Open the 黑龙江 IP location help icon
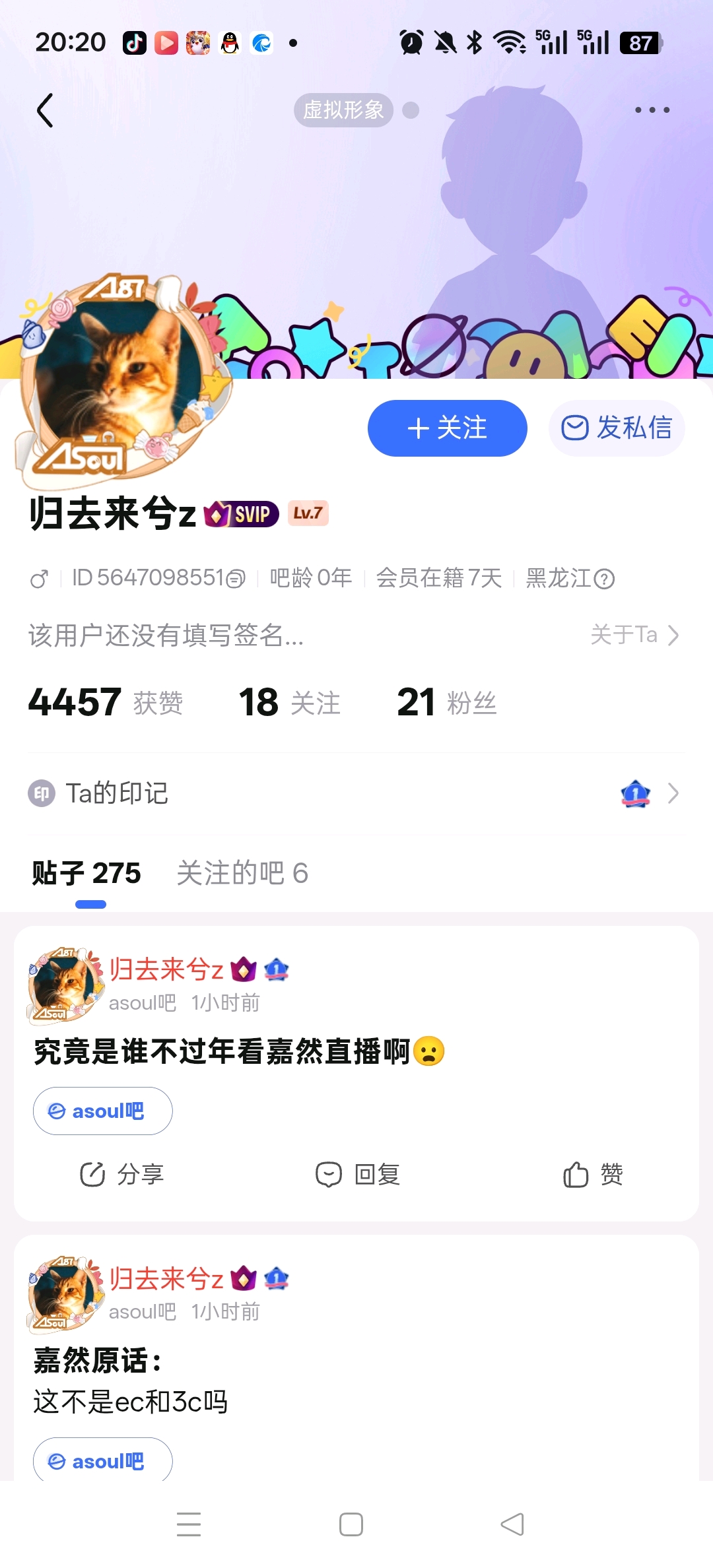This screenshot has height=1568, width=713. [x=604, y=579]
